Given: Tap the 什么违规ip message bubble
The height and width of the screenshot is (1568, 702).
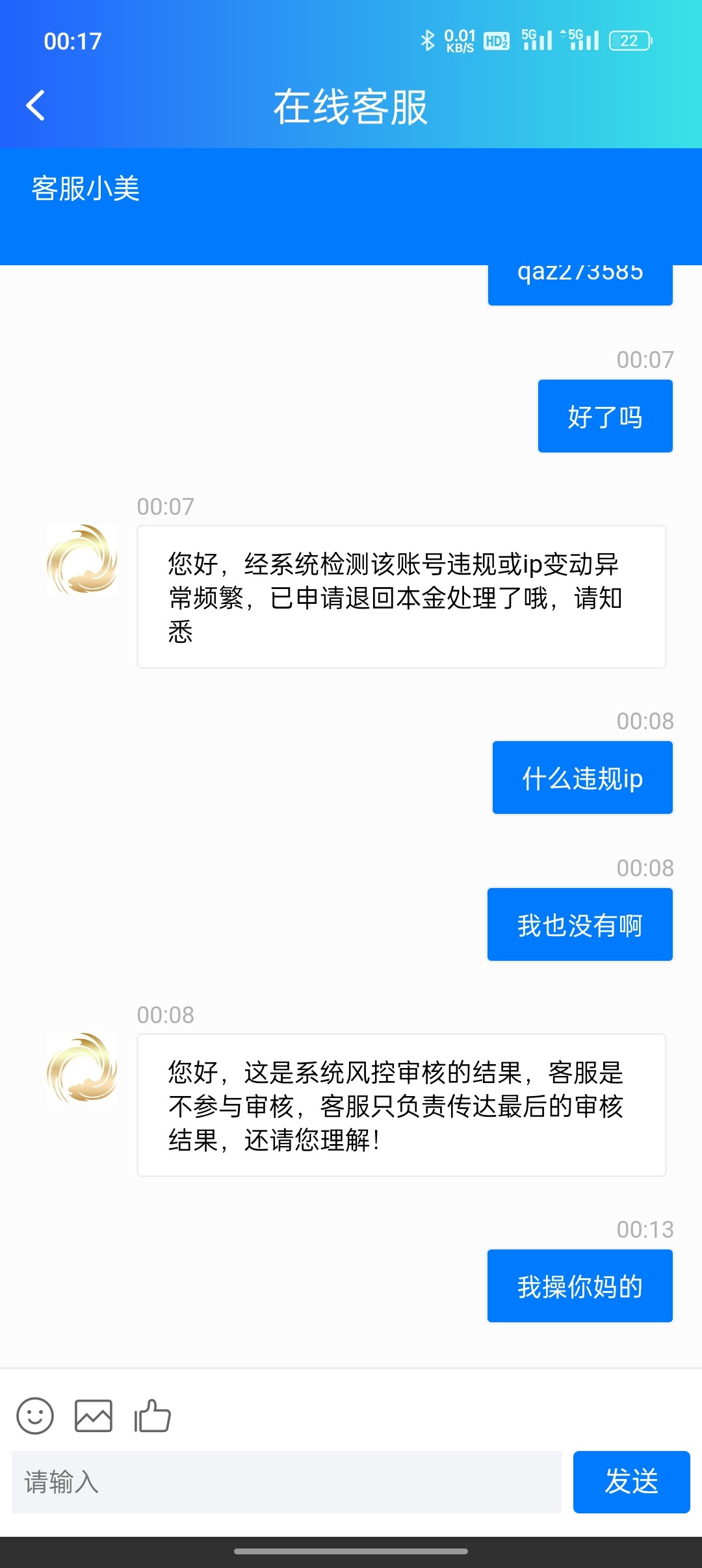Looking at the screenshot, I should 582,777.
